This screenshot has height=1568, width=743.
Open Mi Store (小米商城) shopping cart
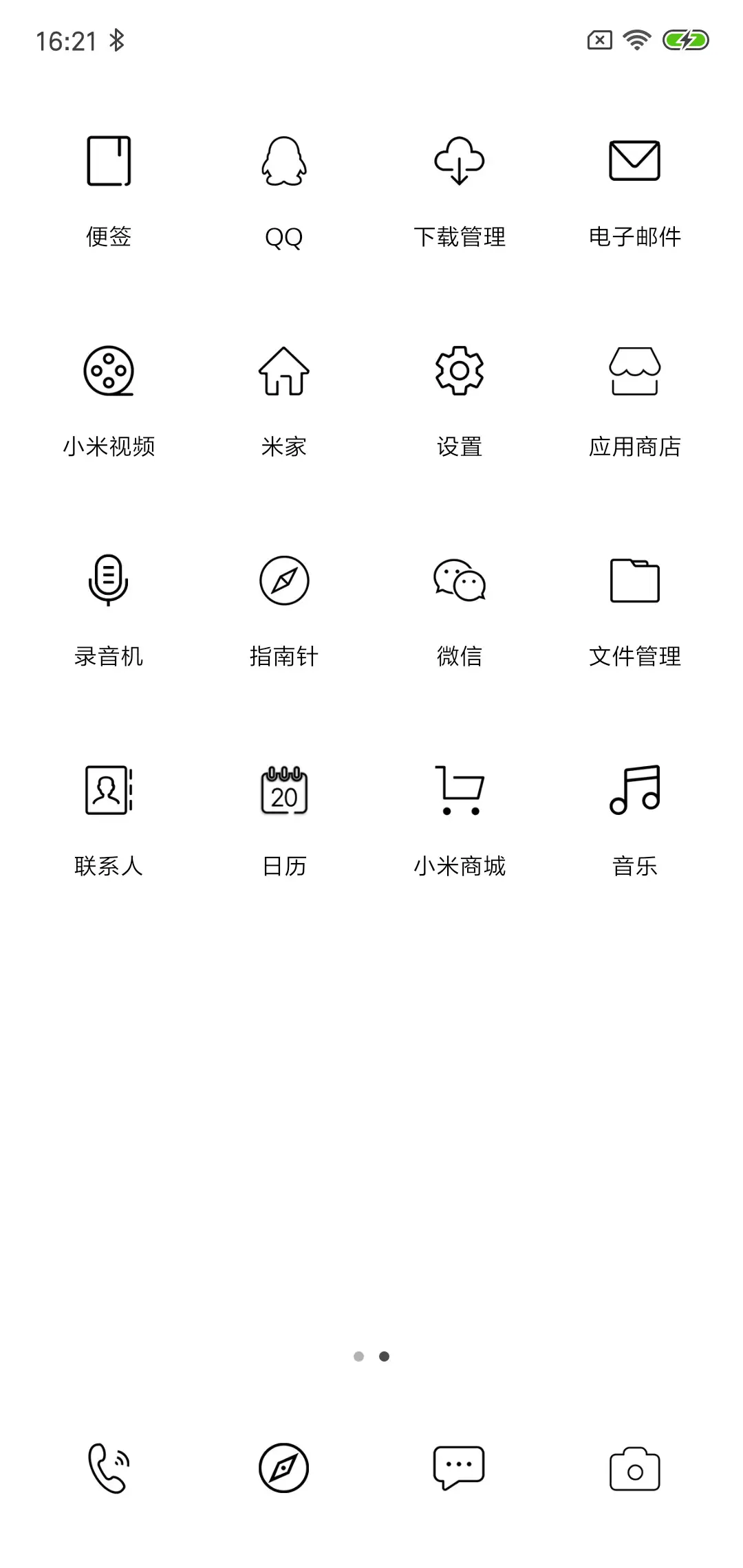pyautogui.click(x=459, y=792)
